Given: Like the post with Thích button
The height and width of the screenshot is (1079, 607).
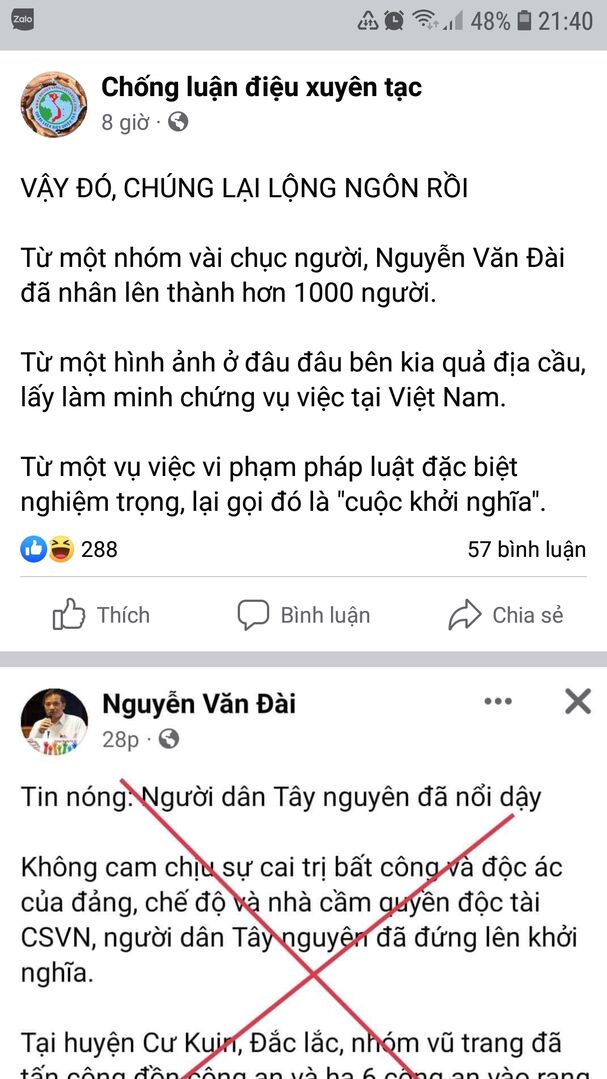Looking at the screenshot, I should point(101,615).
